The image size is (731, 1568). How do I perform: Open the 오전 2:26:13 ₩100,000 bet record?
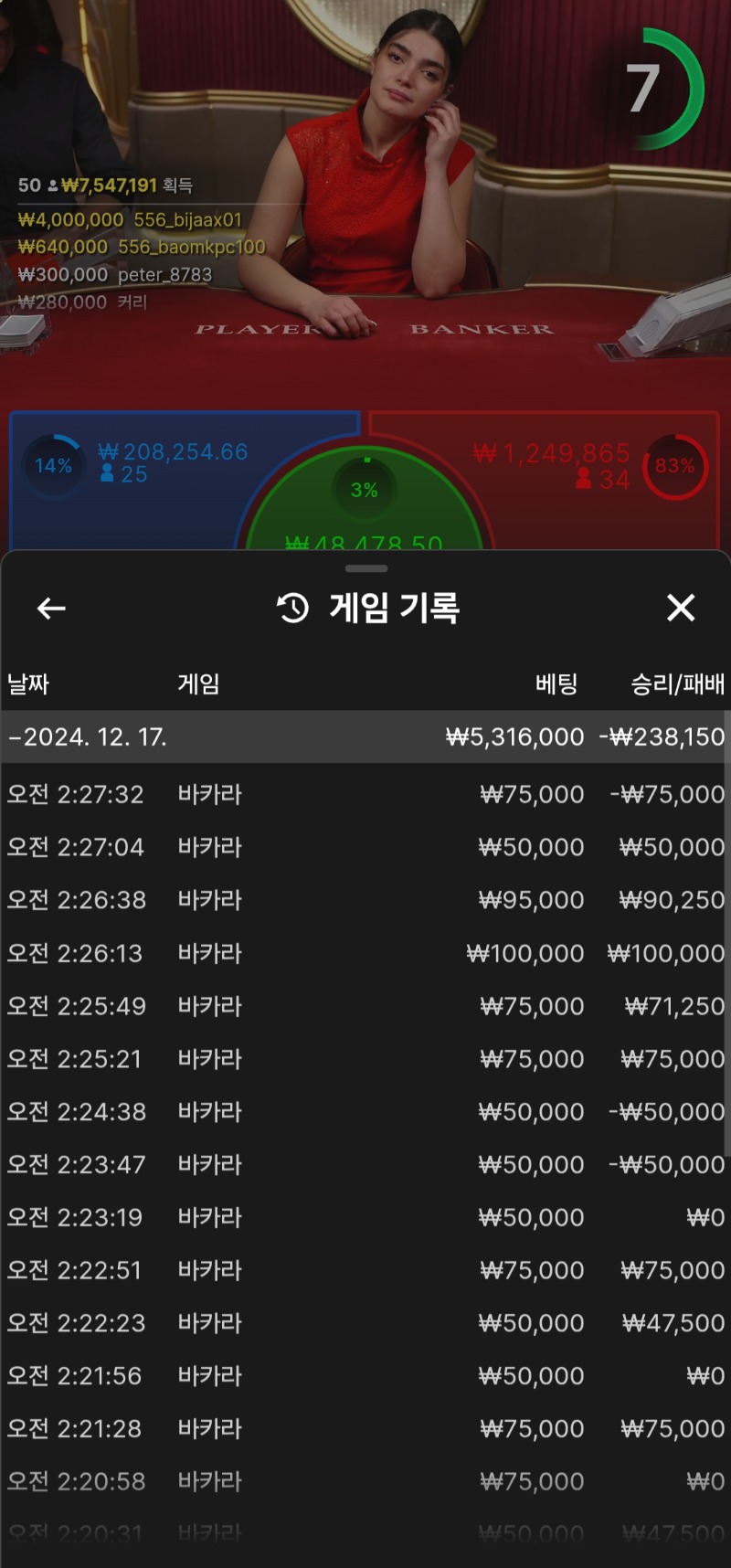coord(365,953)
